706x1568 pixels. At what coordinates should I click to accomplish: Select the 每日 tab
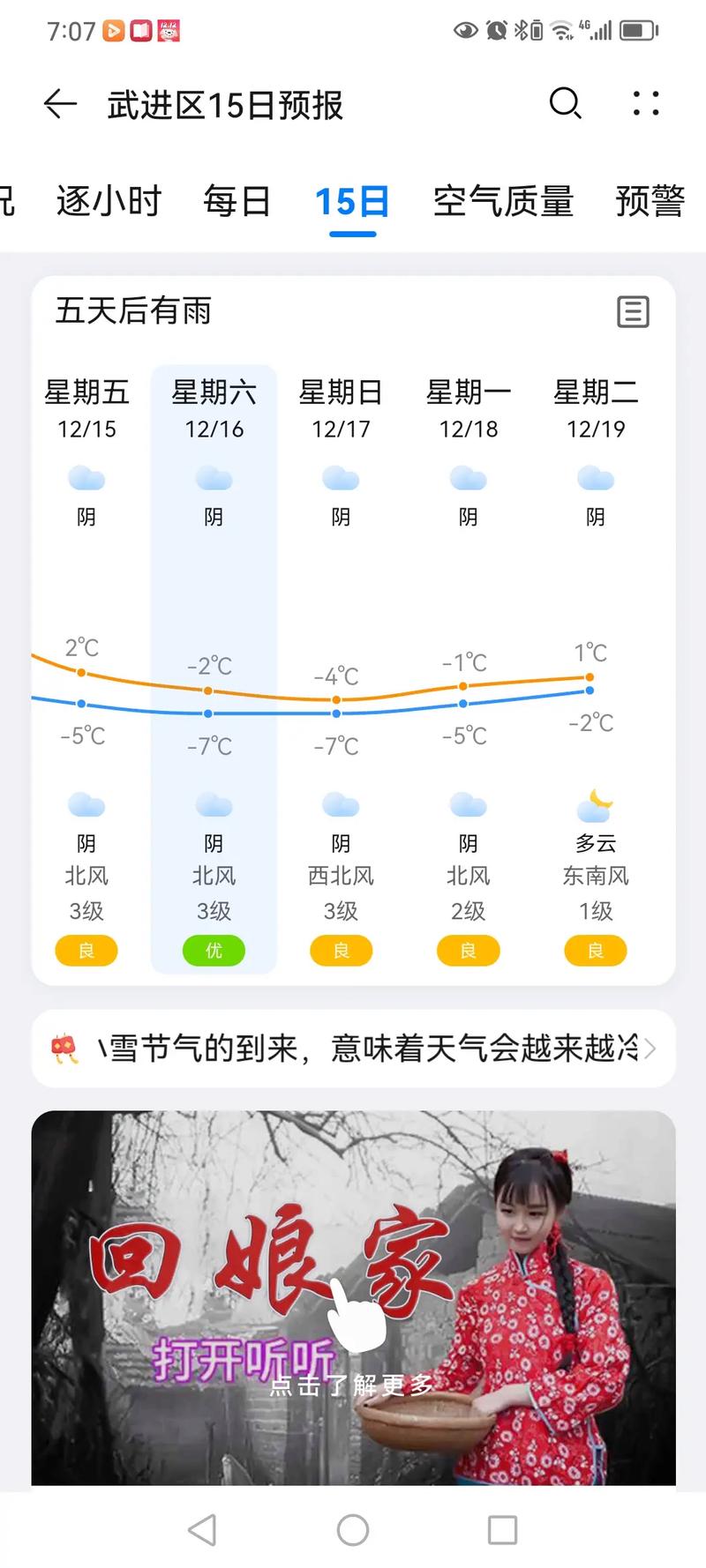237,201
